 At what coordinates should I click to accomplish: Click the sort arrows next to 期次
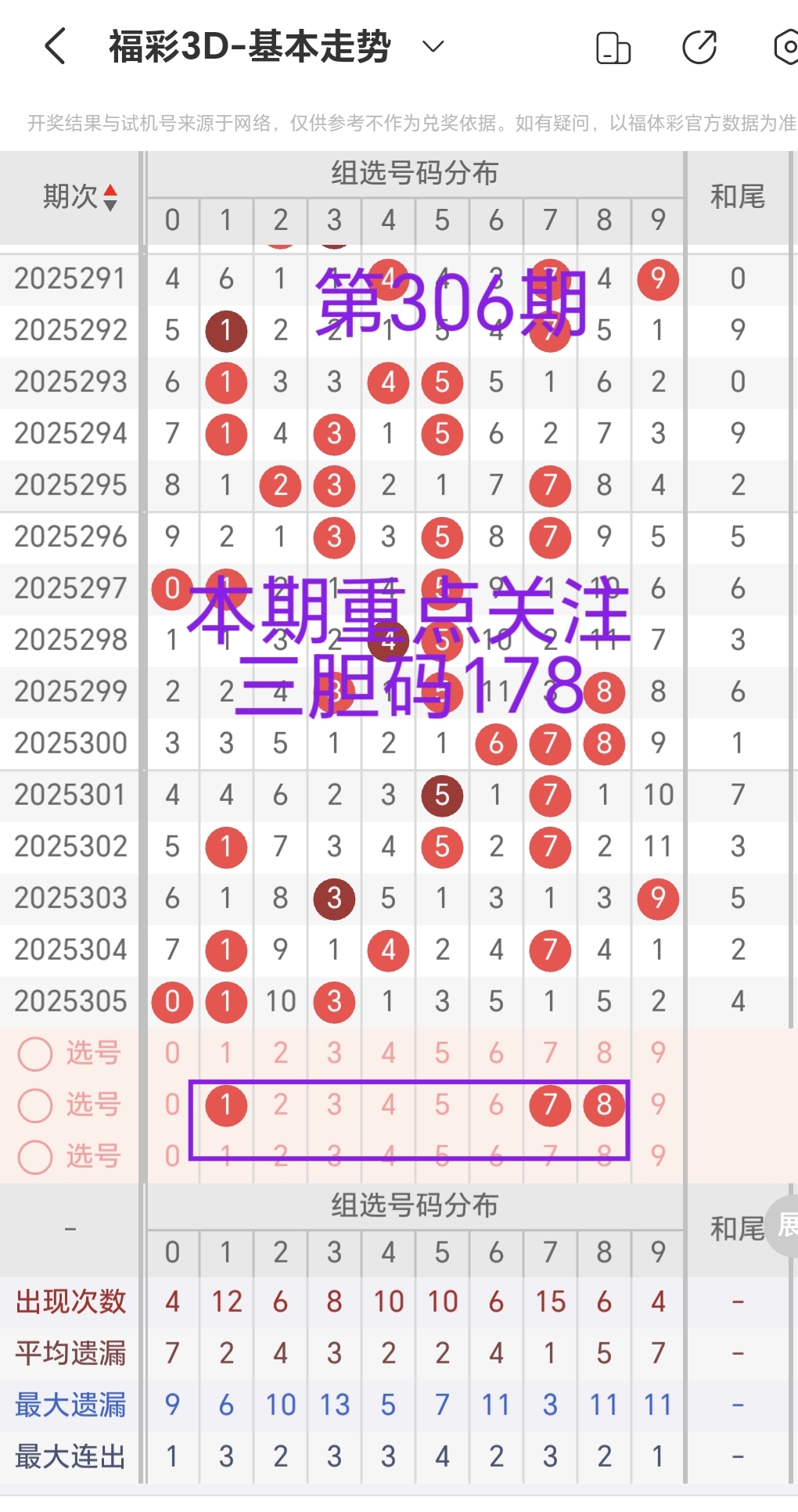pyautogui.click(x=111, y=198)
